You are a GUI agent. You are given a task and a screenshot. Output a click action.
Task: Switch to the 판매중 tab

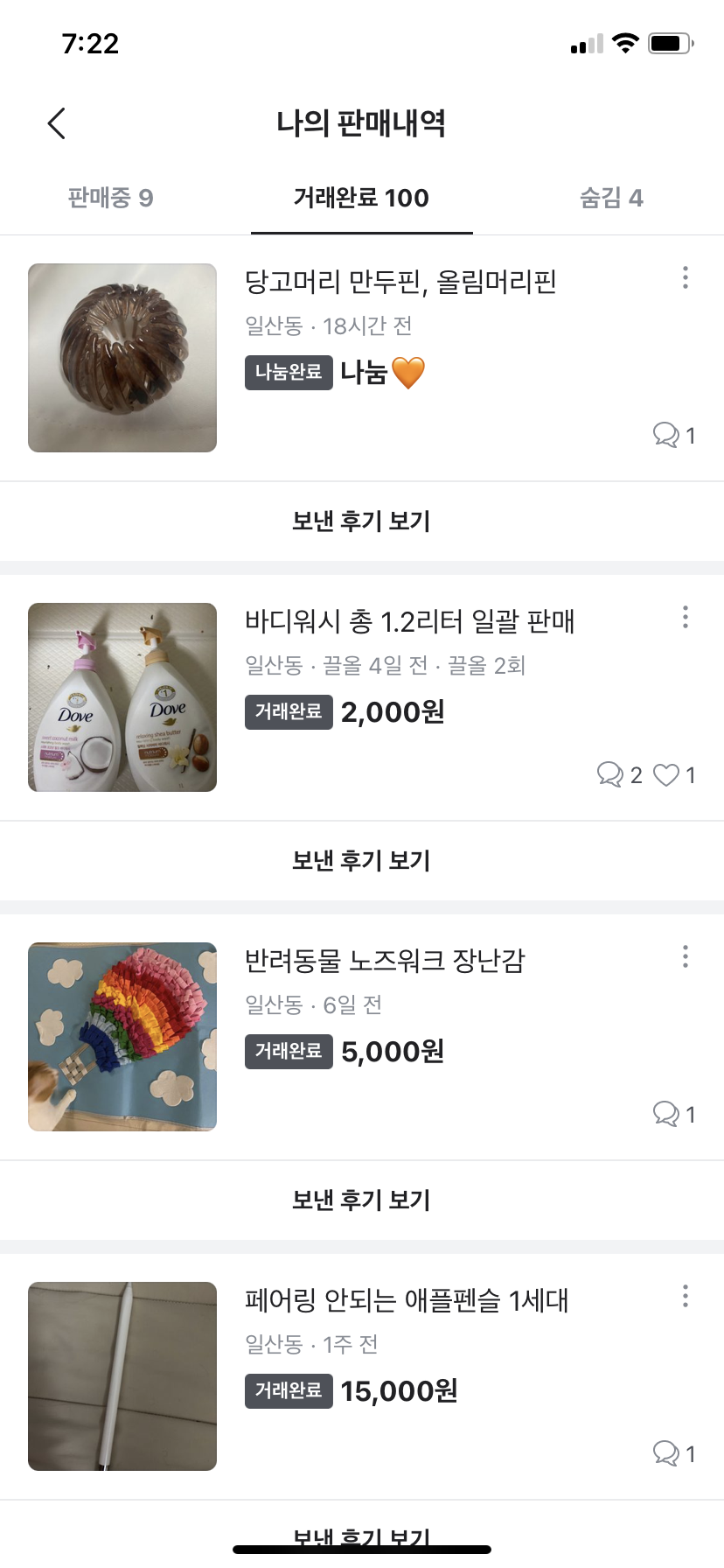coord(110,198)
